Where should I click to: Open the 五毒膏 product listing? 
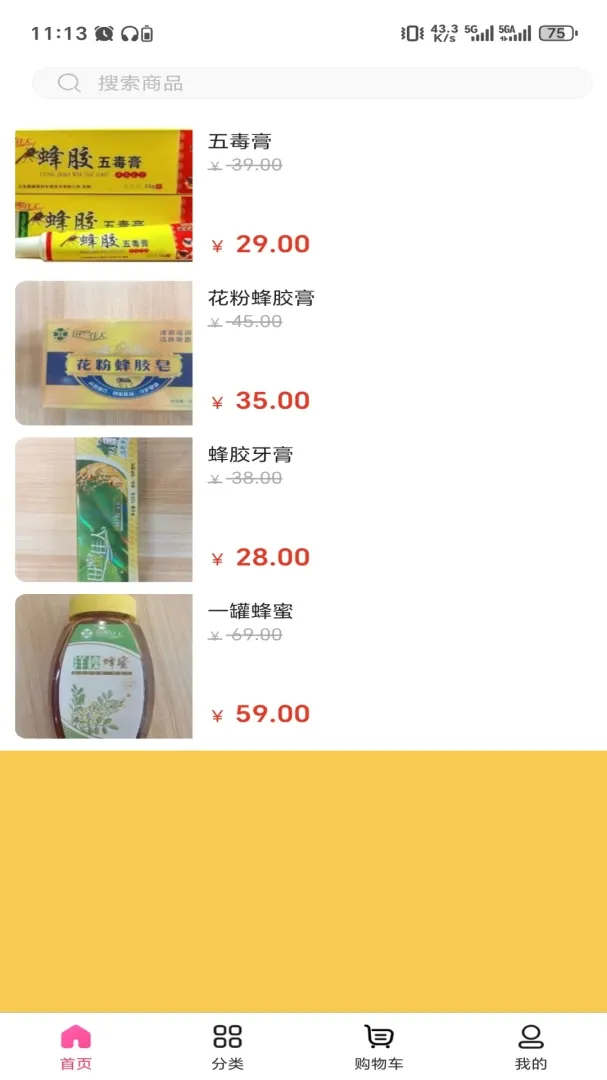[303, 196]
